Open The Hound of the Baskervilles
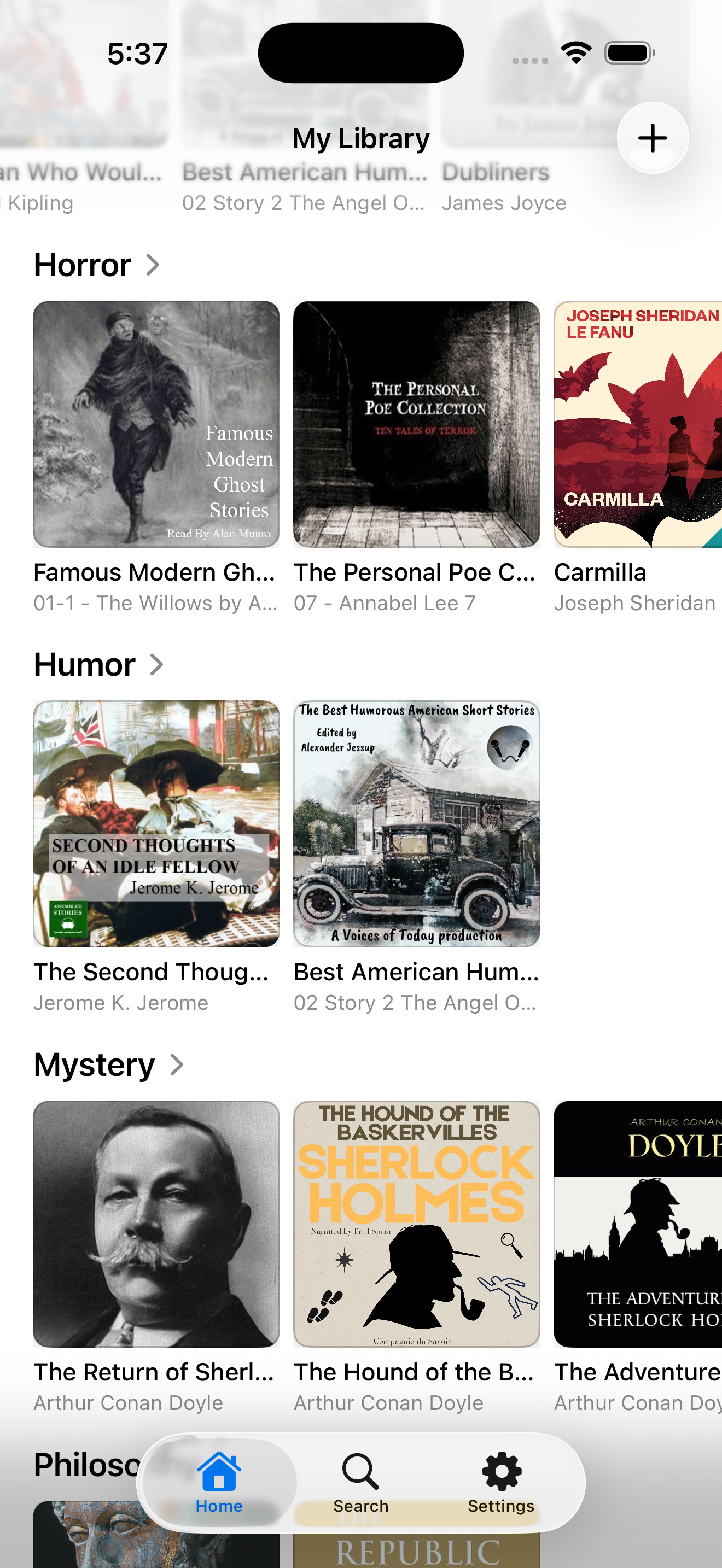Screen dimensions: 722x1568 [416, 1224]
